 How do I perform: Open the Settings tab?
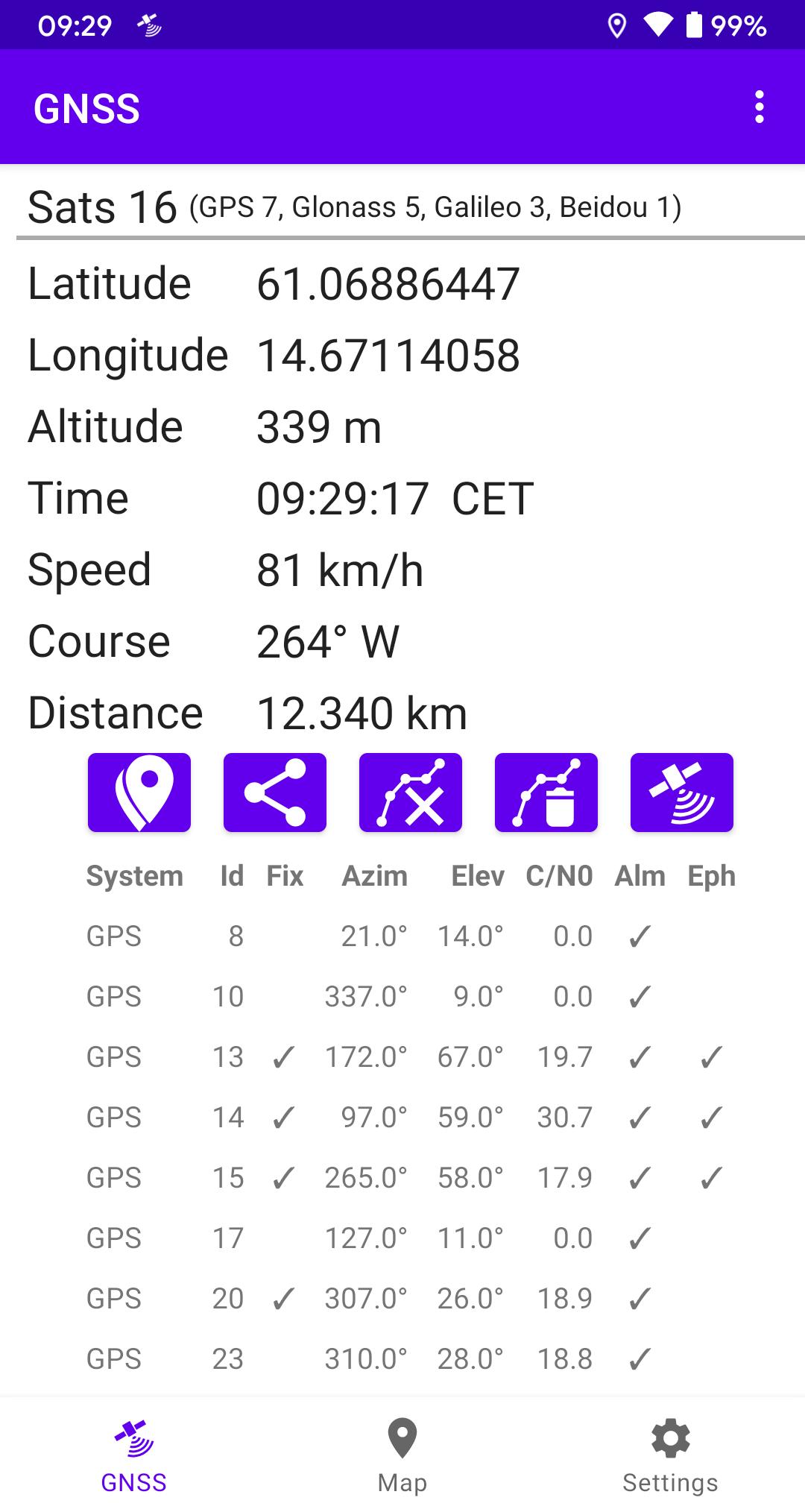click(671, 1455)
